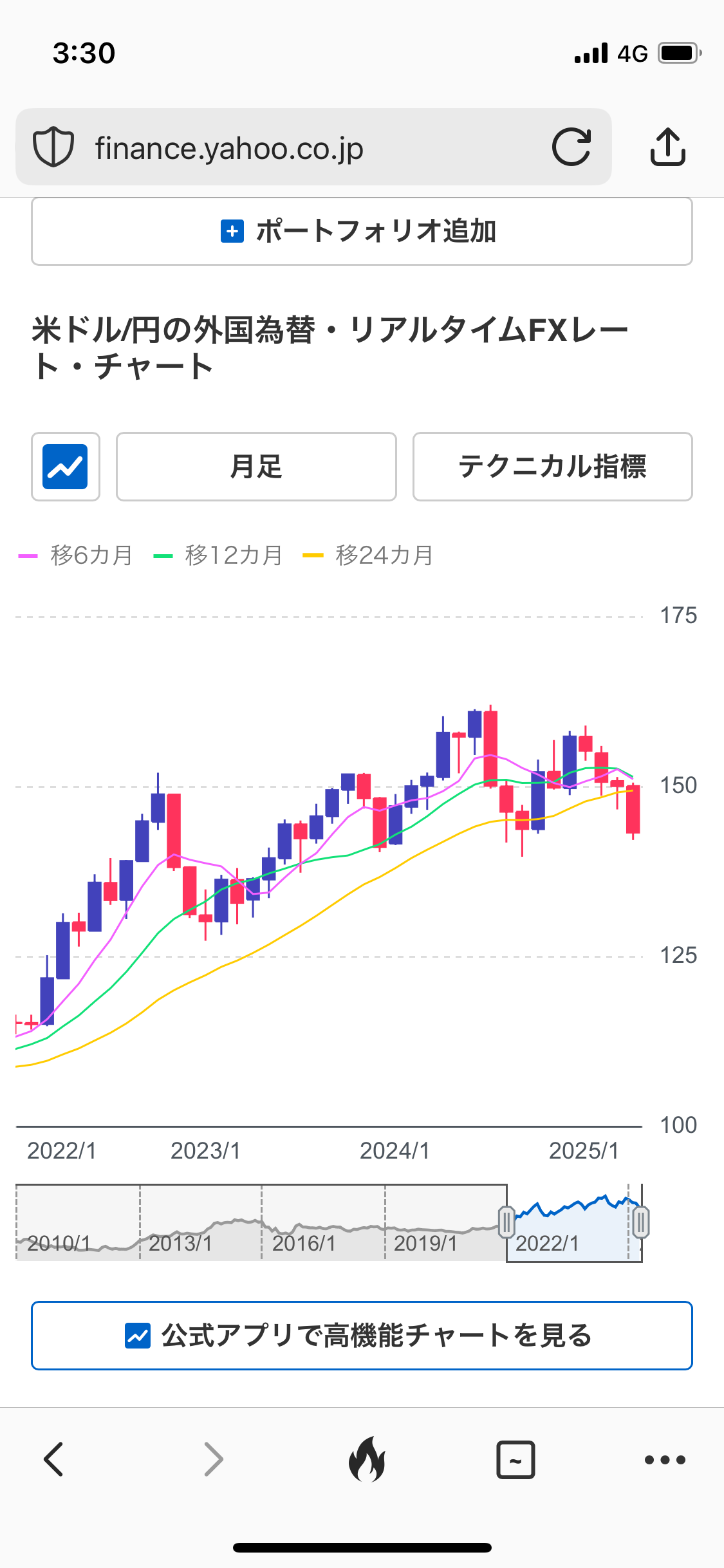Tap the flame icon in the toolbar

(367, 1459)
